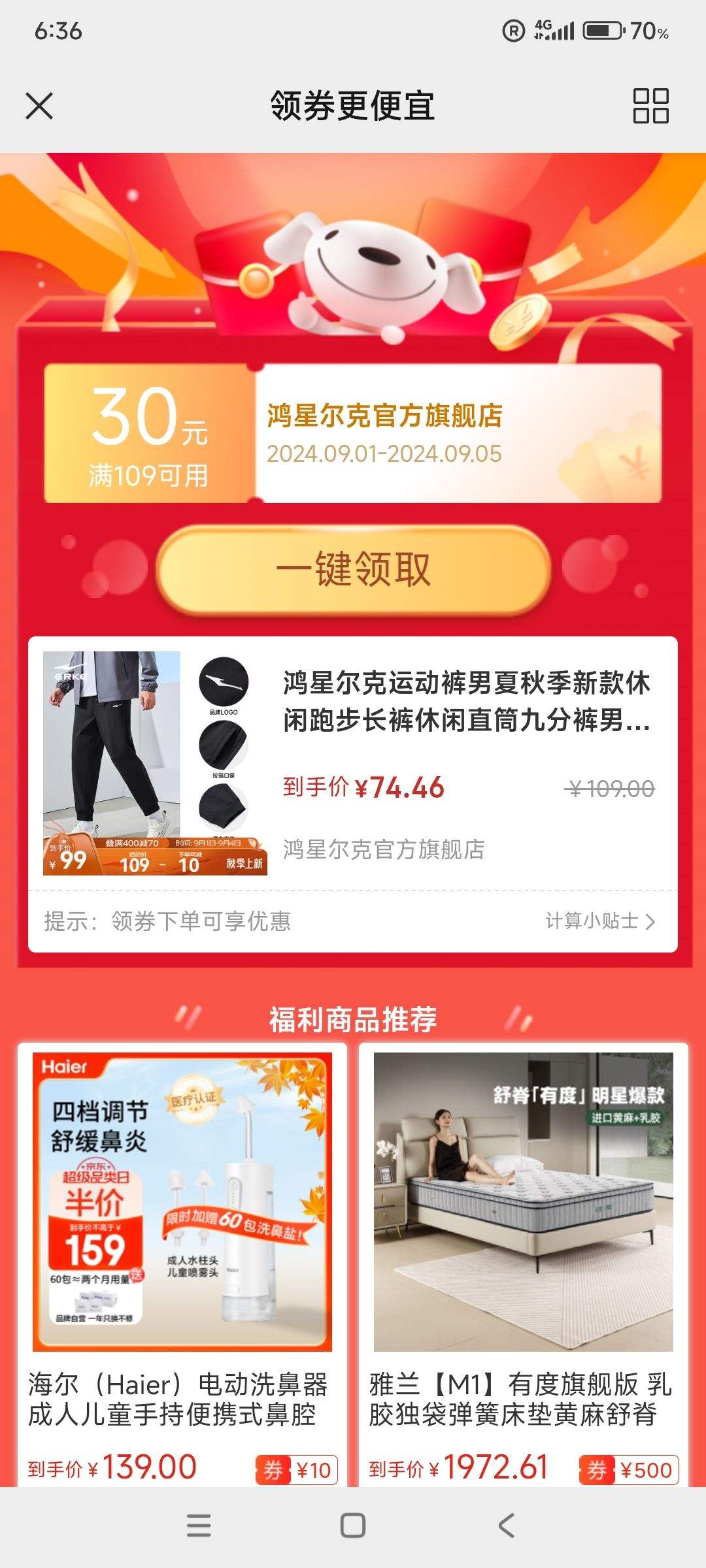Image resolution: width=706 pixels, height=1568 pixels.
Task: Open the 雅兰 M1 床垫 product card
Action: tap(523, 1261)
